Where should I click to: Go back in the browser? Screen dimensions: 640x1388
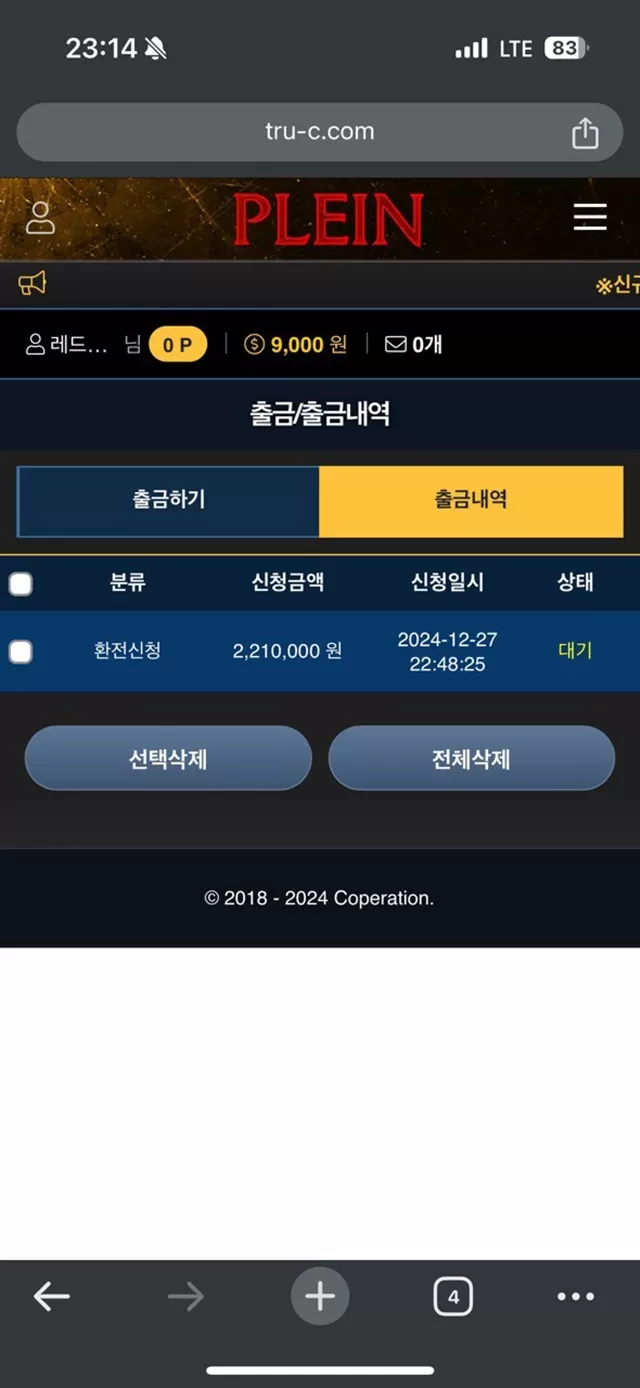[51, 1297]
